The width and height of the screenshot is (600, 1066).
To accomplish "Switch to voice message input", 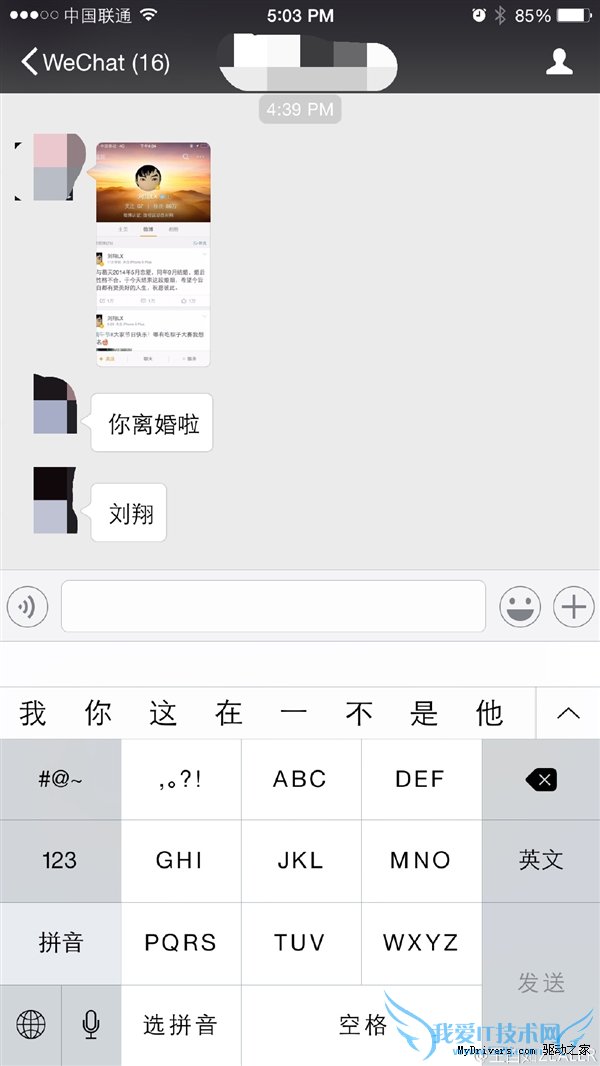I will point(27,606).
